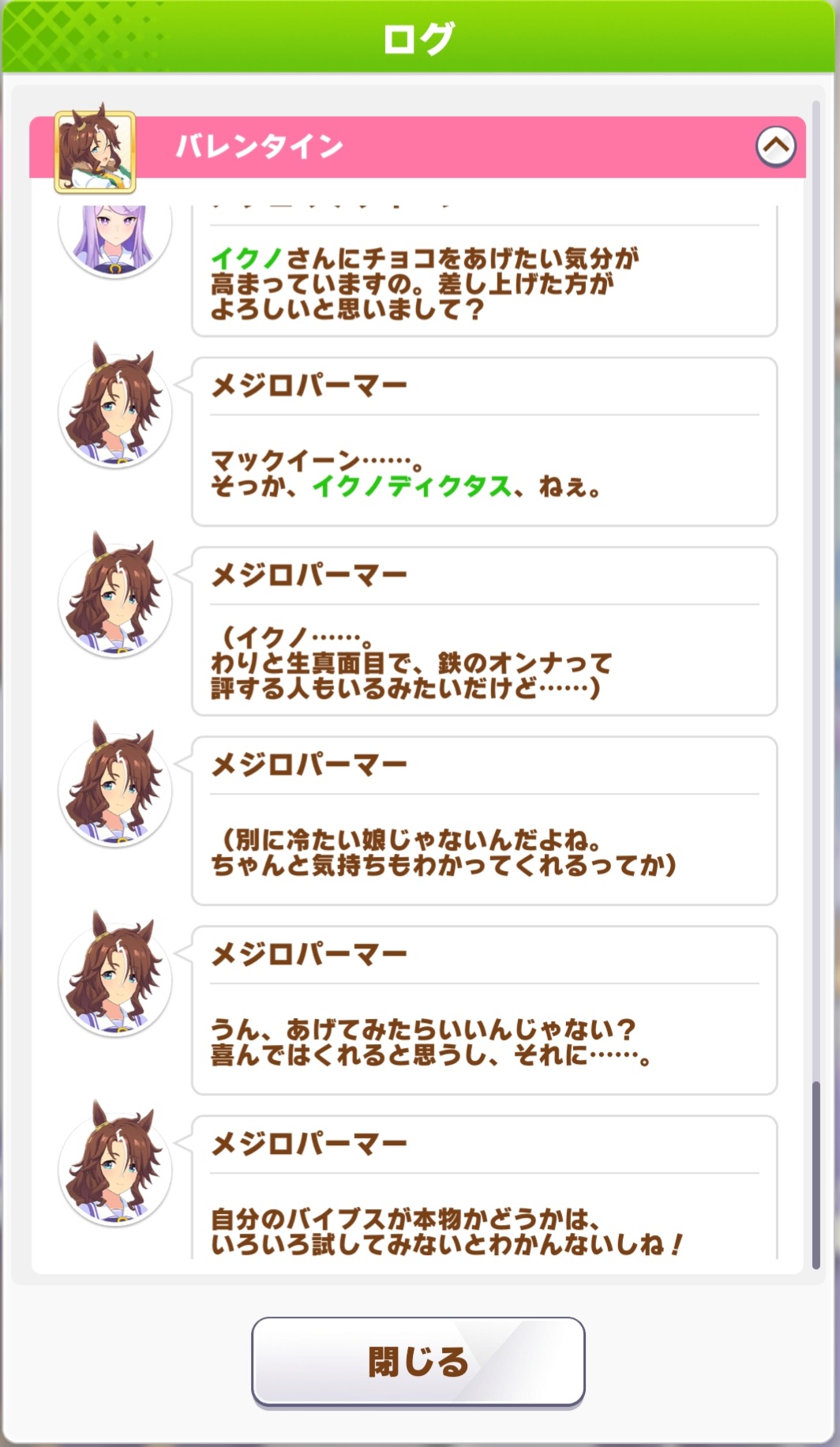840x1447 pixels.
Task: Collapse the バレンタイン log section
Action: click(x=775, y=146)
